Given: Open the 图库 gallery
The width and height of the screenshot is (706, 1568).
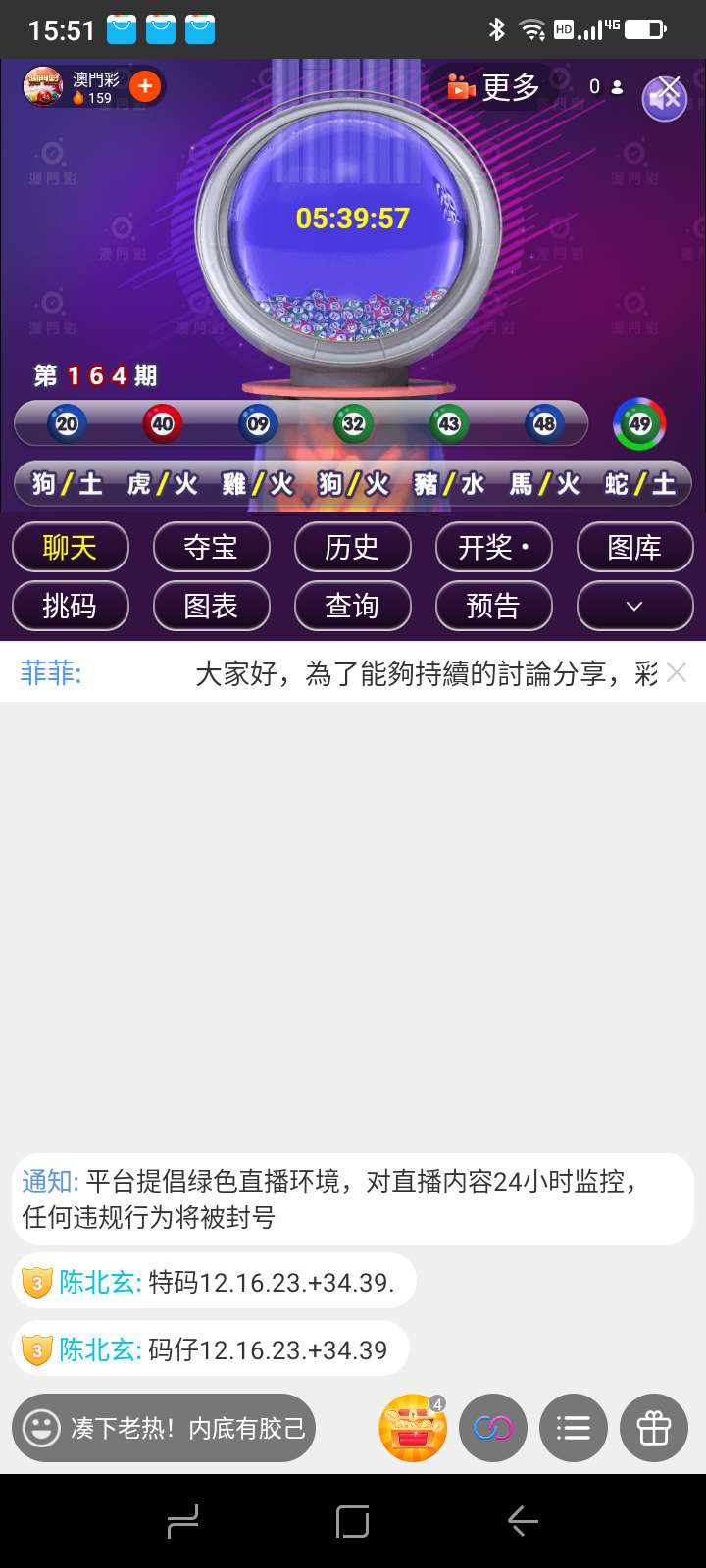Looking at the screenshot, I should (634, 547).
